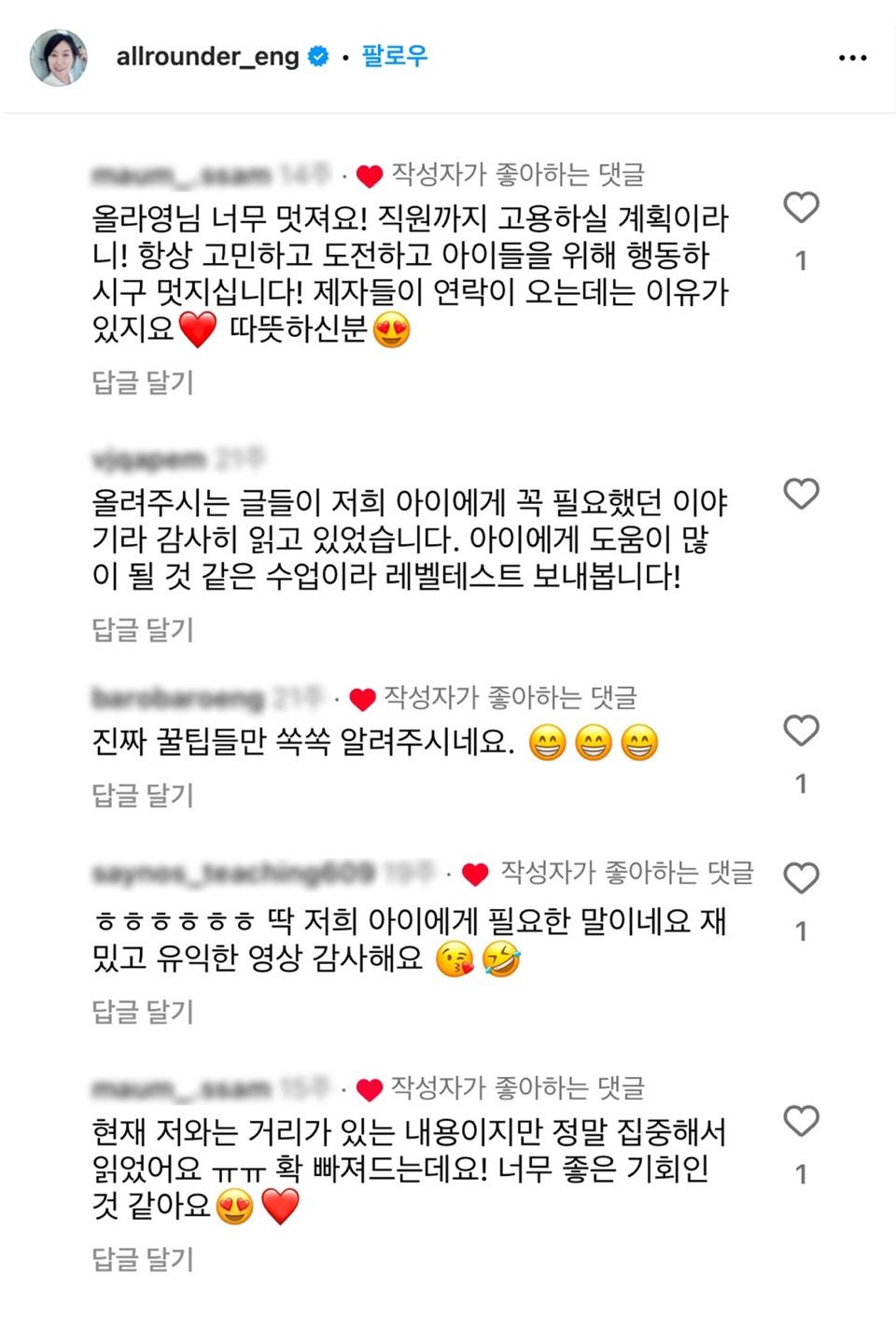896x1344 pixels.
Task: Click the red heart badge on barobaroeng's comment
Action: pyautogui.click(x=359, y=696)
